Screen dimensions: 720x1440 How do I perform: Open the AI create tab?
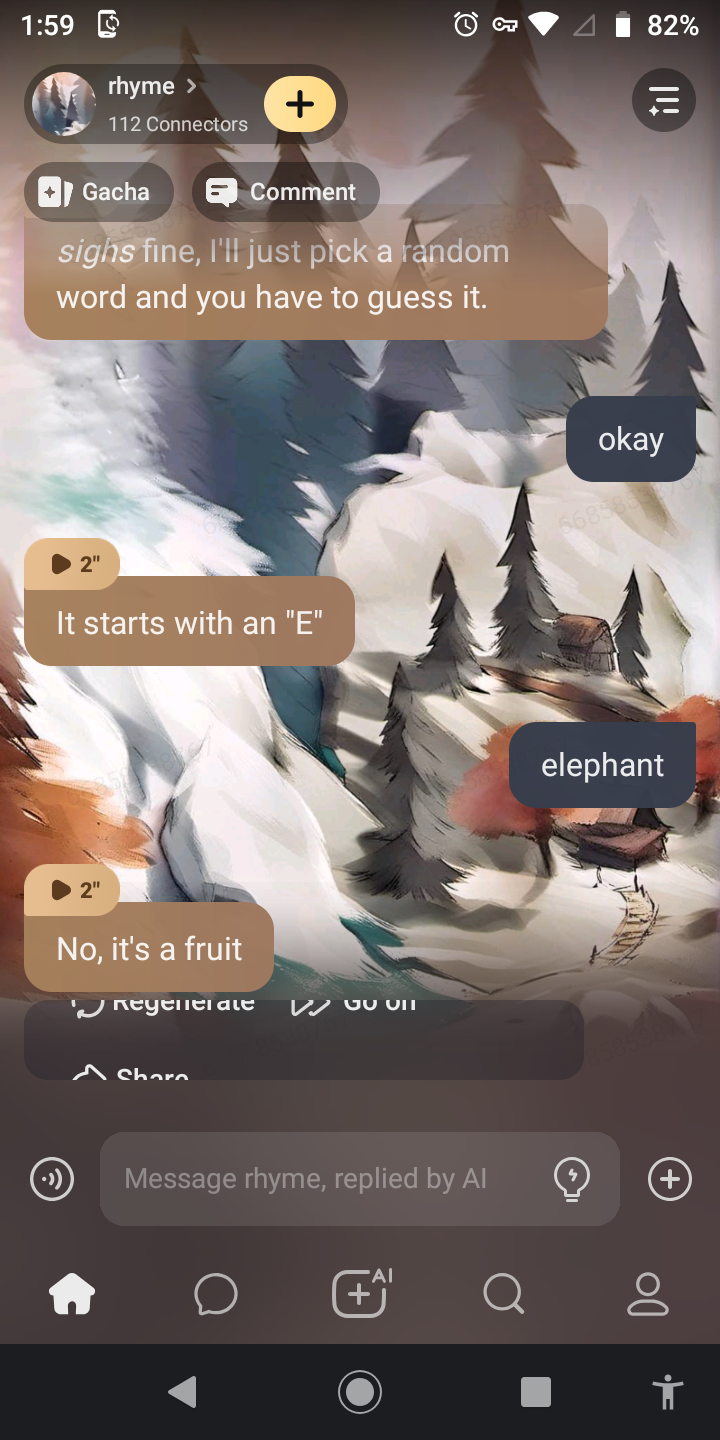point(360,1294)
